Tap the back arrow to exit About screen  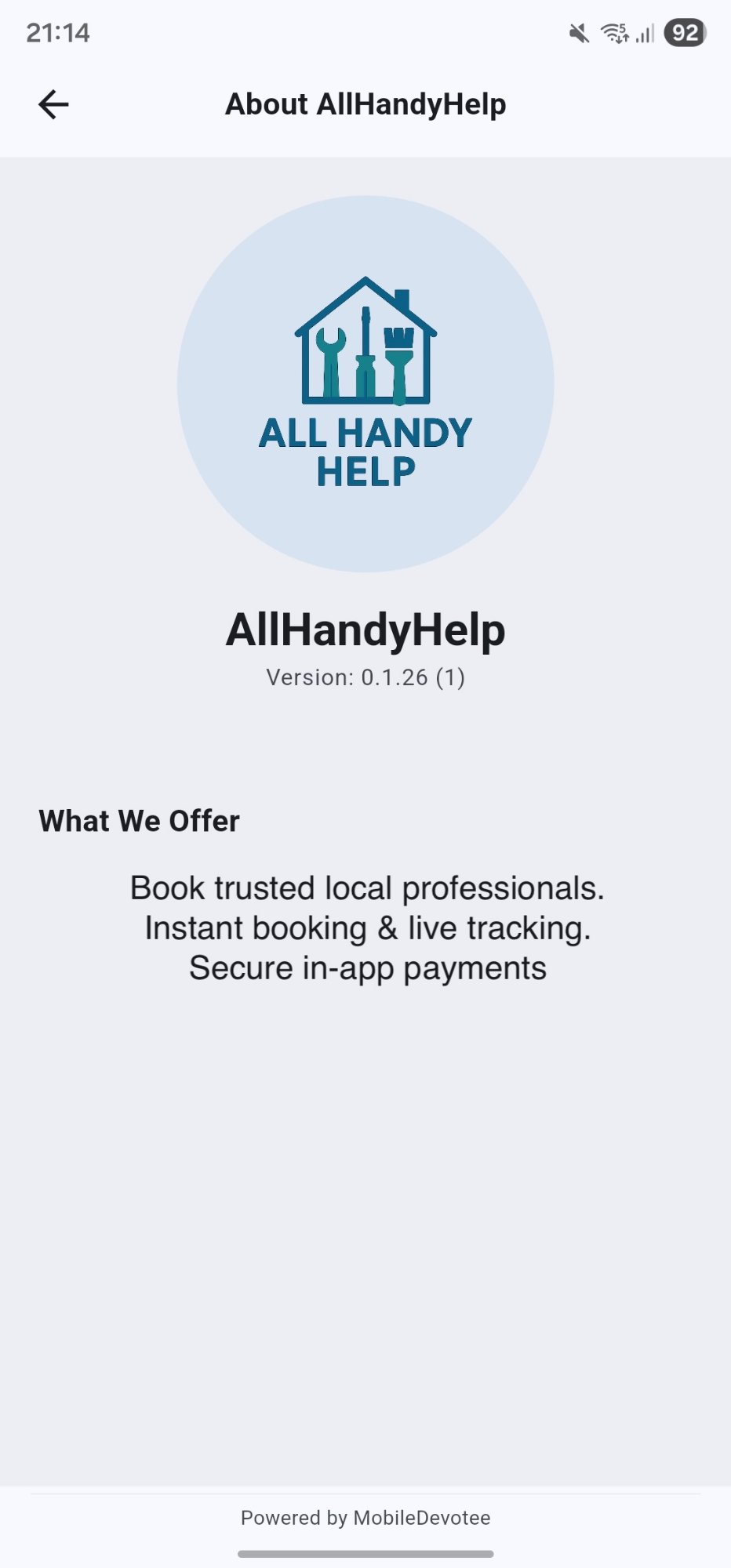pos(52,103)
